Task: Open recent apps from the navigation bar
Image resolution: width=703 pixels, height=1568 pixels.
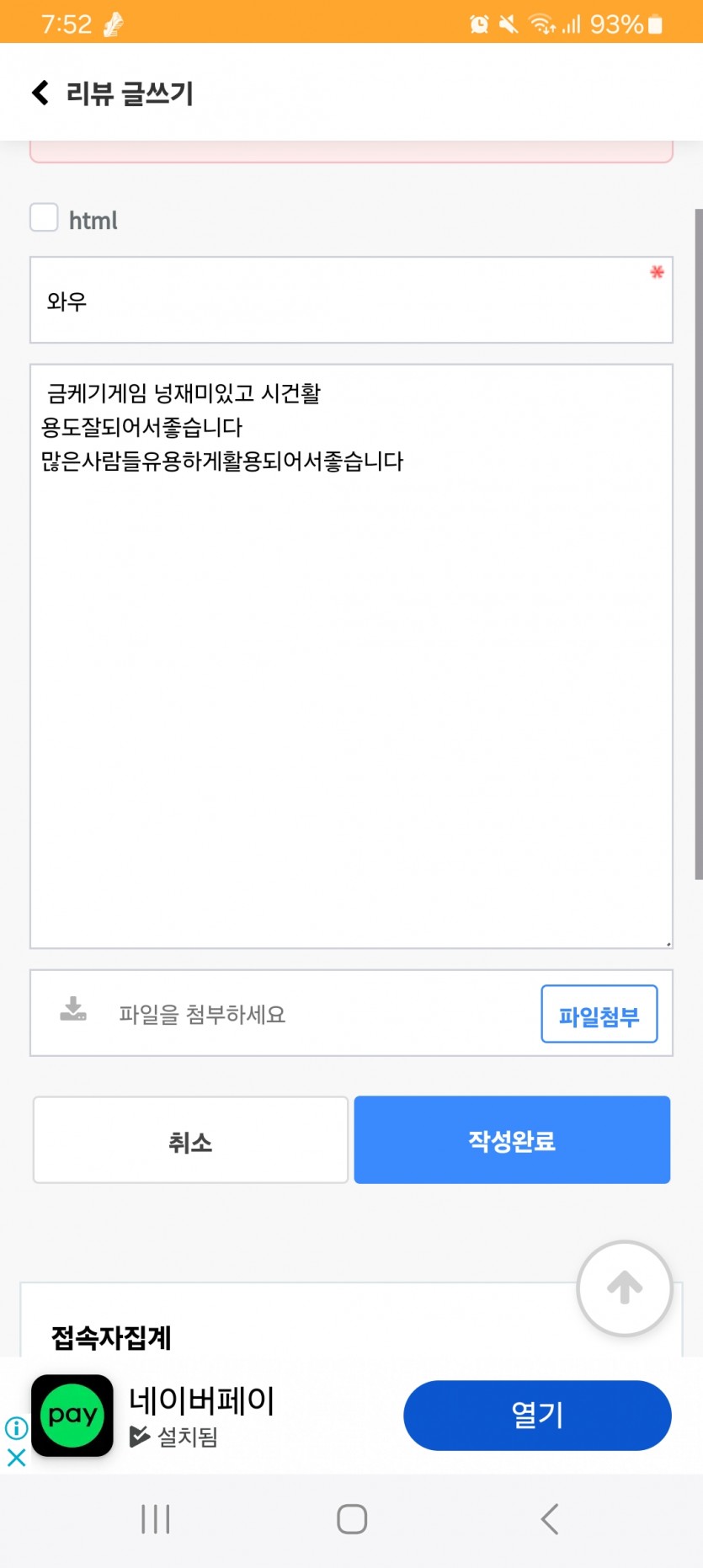Action: (156, 1519)
